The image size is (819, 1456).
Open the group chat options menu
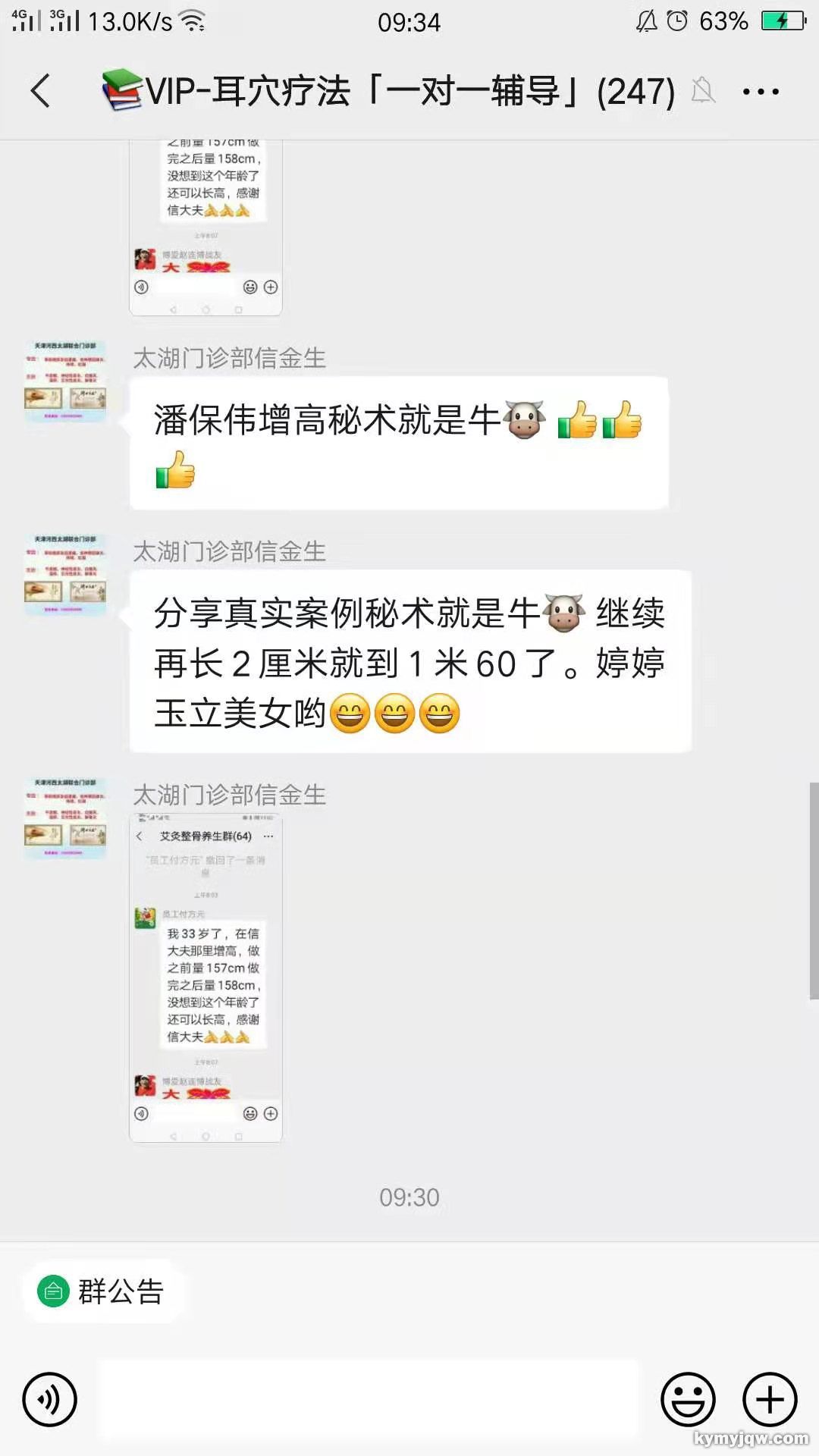tap(761, 92)
